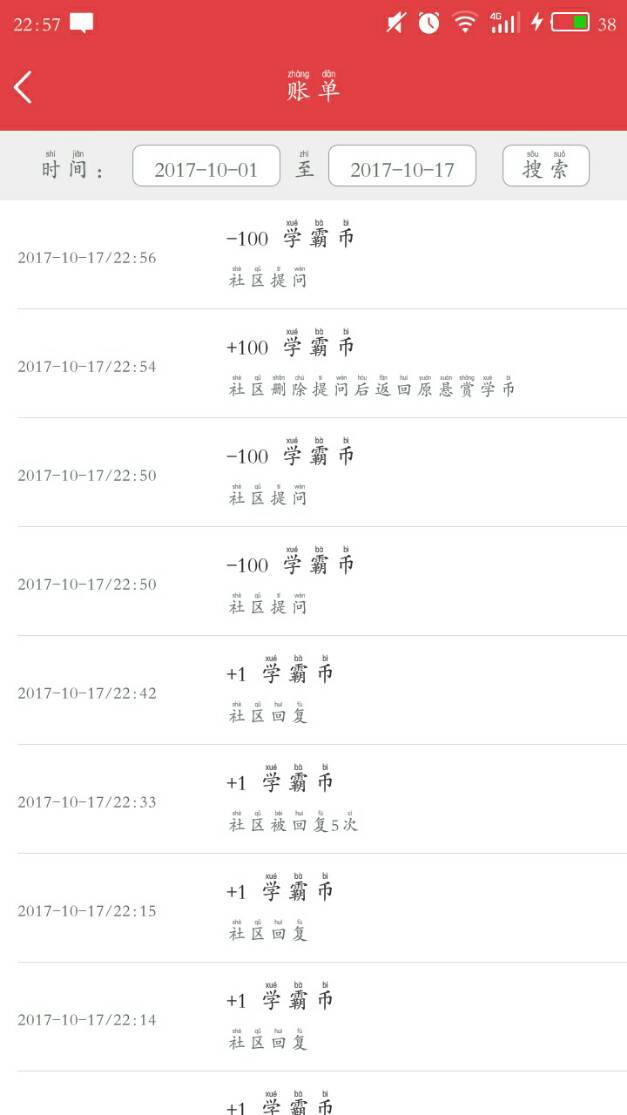627x1115 pixels.
Task: Tap the 搜索 button
Action: click(545, 167)
